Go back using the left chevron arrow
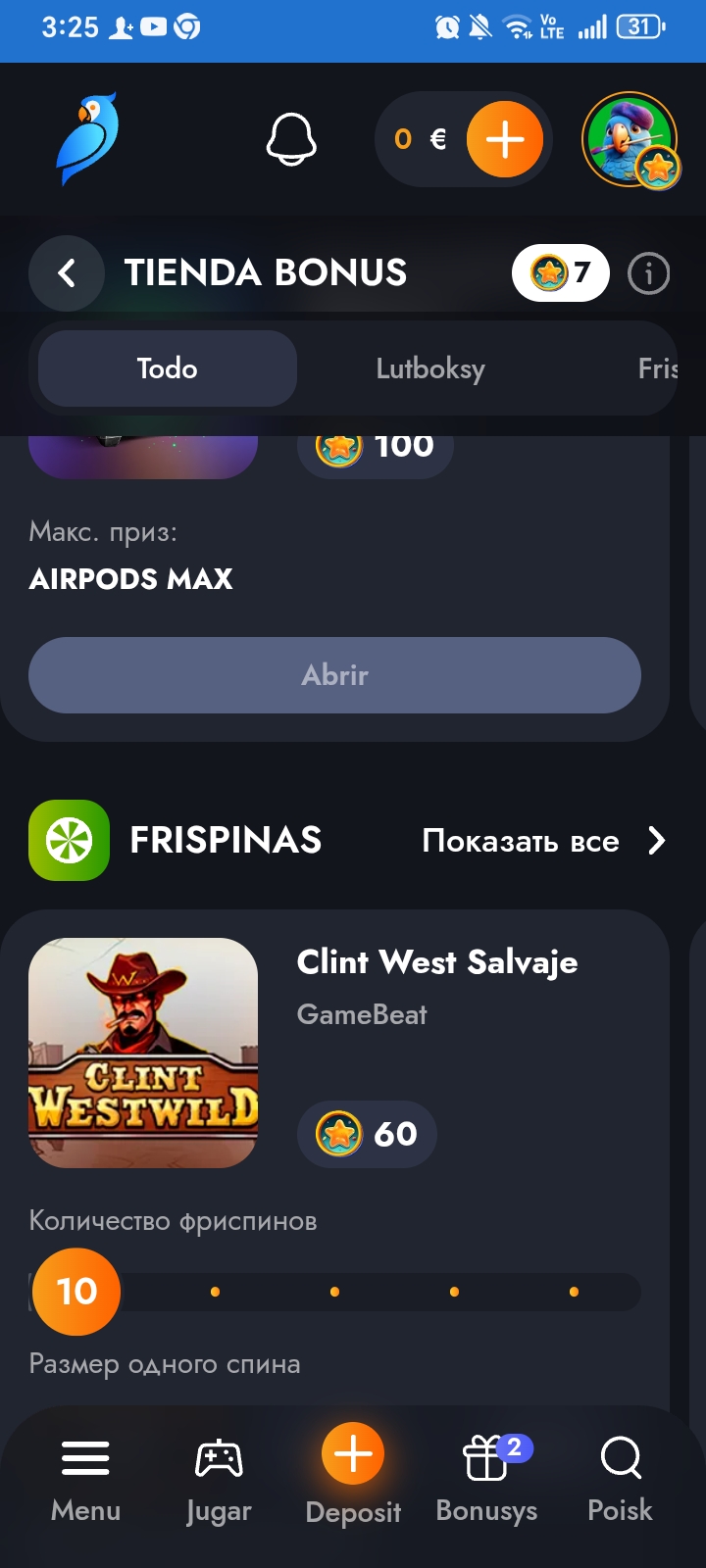706x1568 pixels. [x=67, y=273]
